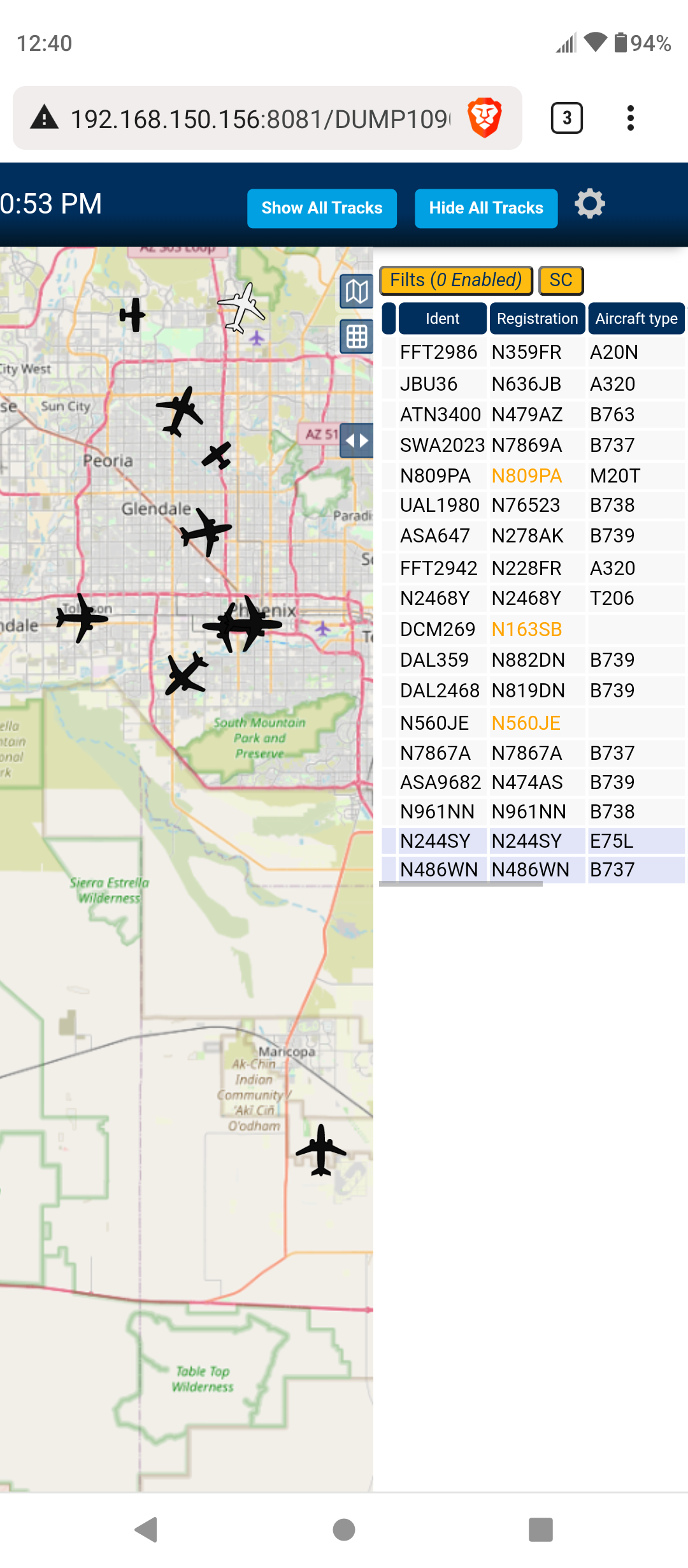Open the settings gear

coord(590,204)
